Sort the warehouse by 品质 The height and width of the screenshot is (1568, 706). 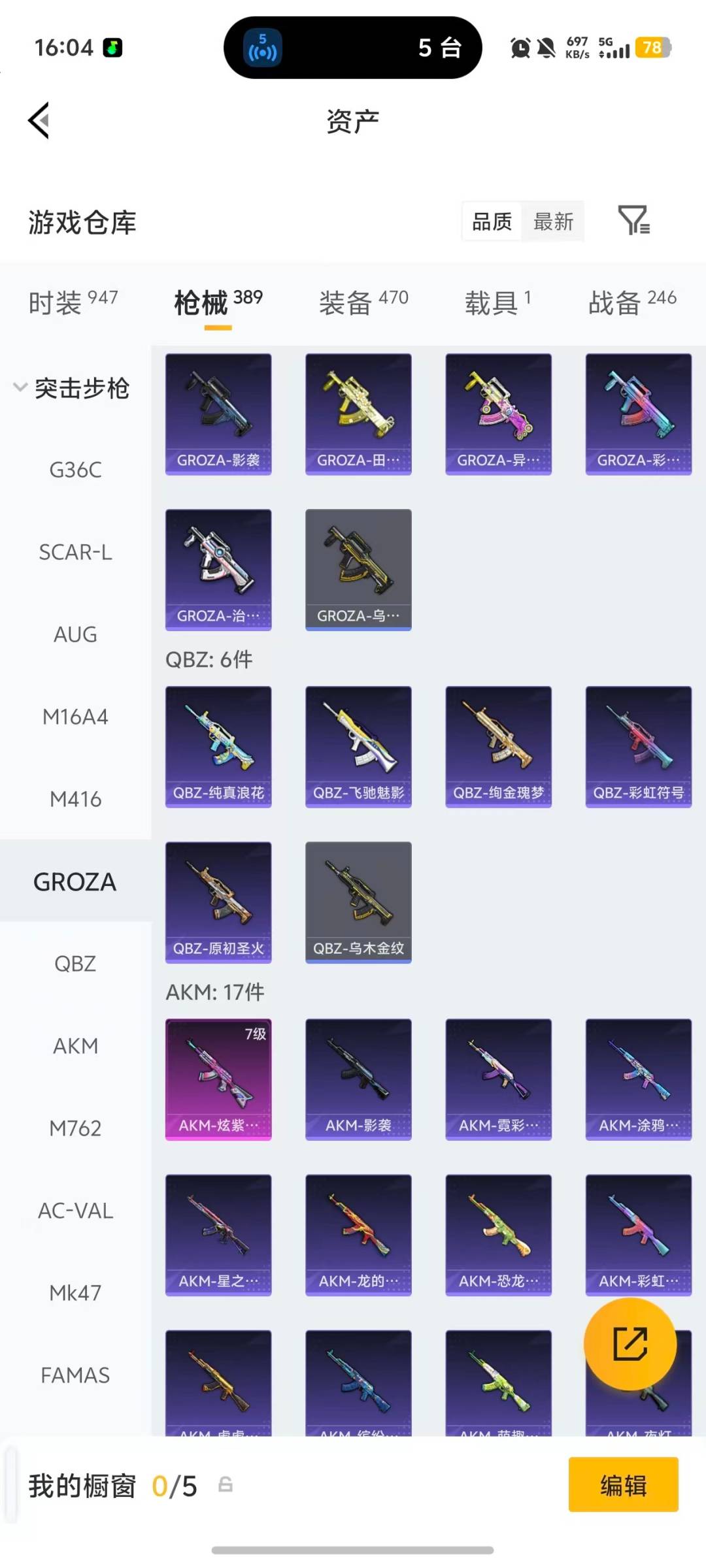coord(492,222)
